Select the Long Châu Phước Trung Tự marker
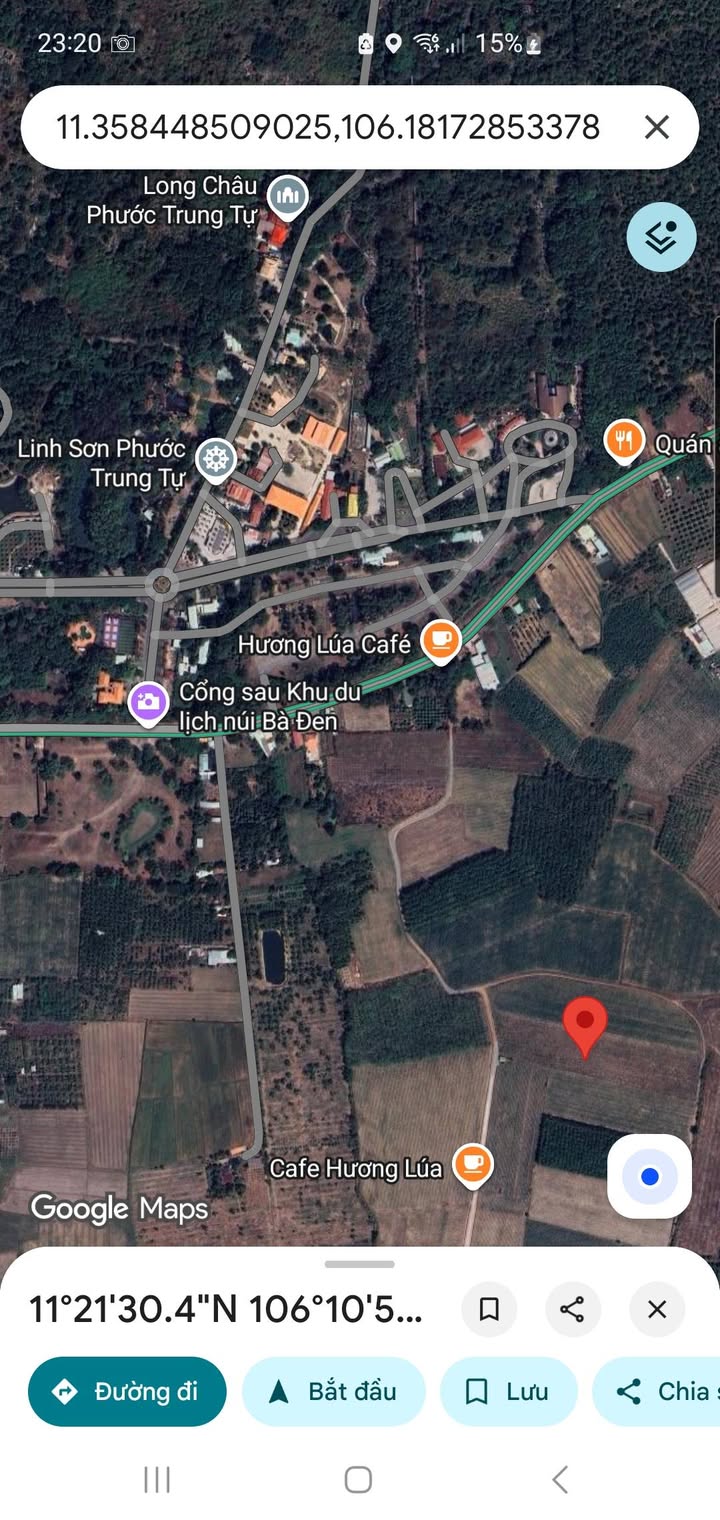The image size is (720, 1520). pos(288,195)
